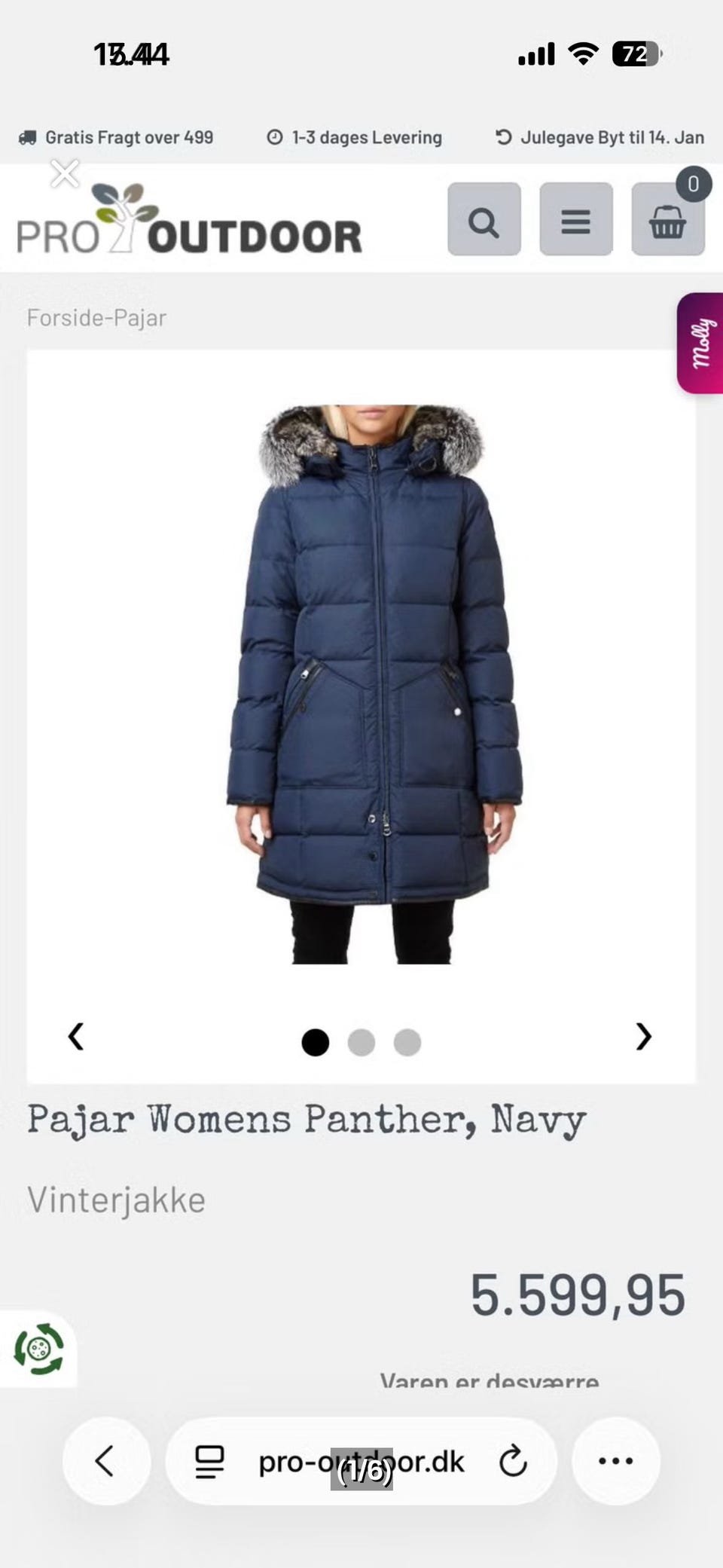View the shopping basket

point(668,219)
